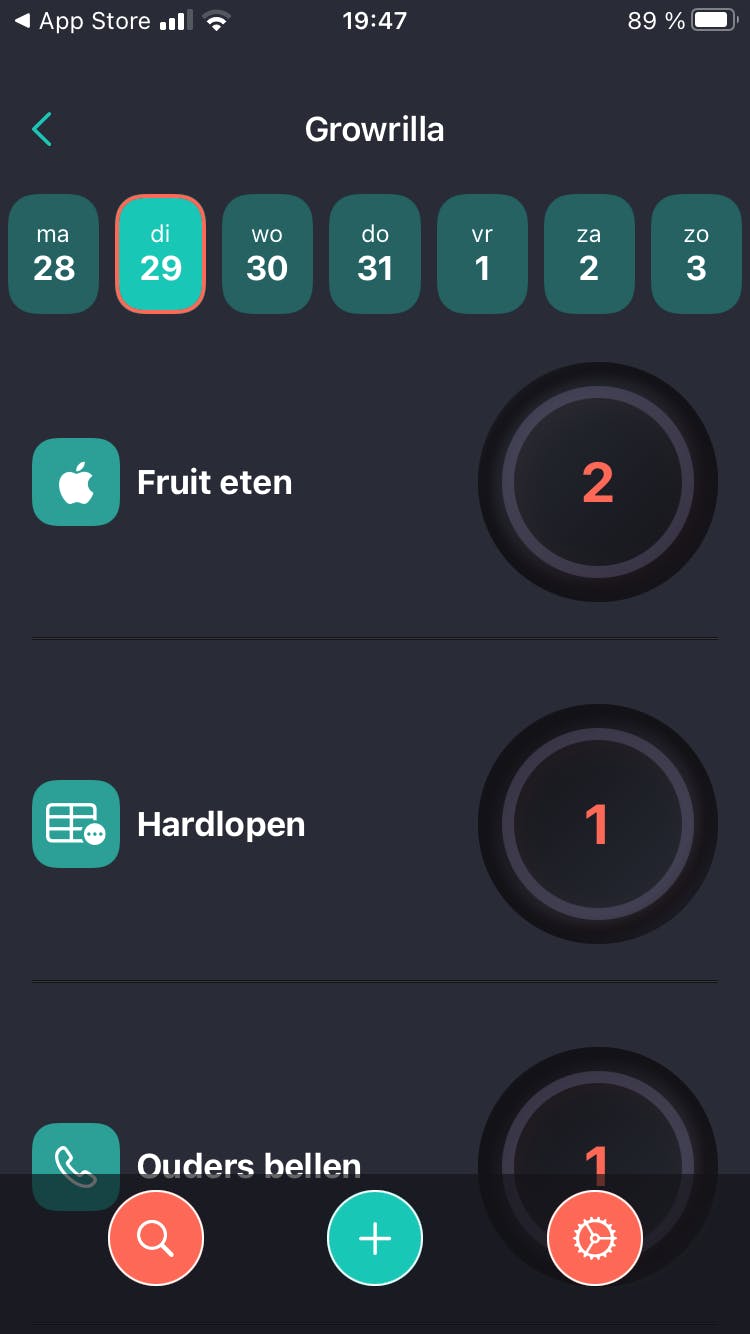This screenshot has width=750, height=1334.
Task: Open the Fruit eten habit
Action: tap(214, 482)
